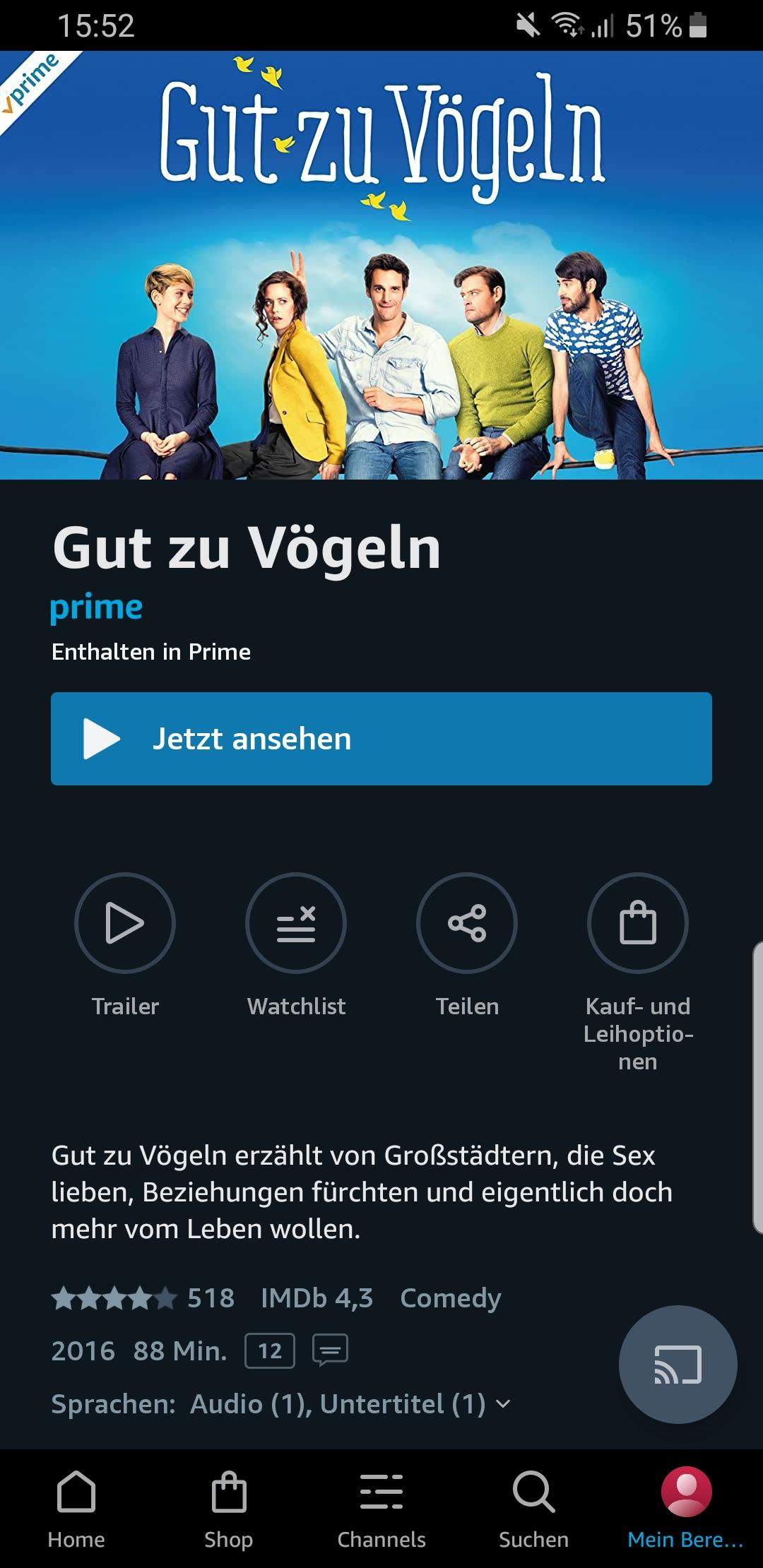The image size is (763, 1568).
Task: Expand the Sprachen audio and subtitle details
Action: click(x=280, y=1403)
